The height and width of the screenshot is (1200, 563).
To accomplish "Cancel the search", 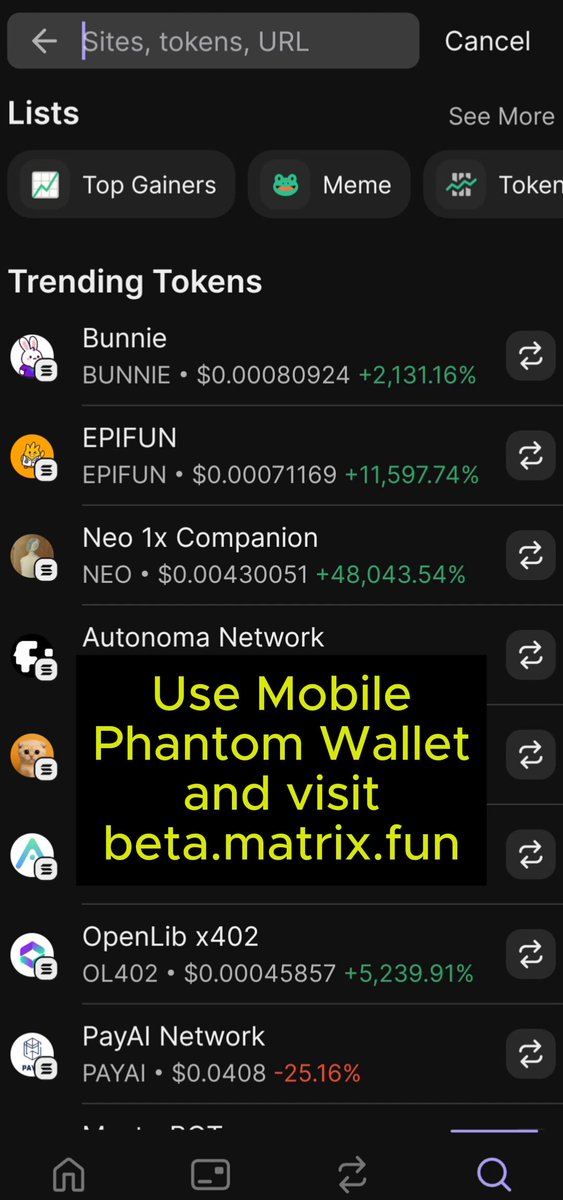I will (x=487, y=41).
